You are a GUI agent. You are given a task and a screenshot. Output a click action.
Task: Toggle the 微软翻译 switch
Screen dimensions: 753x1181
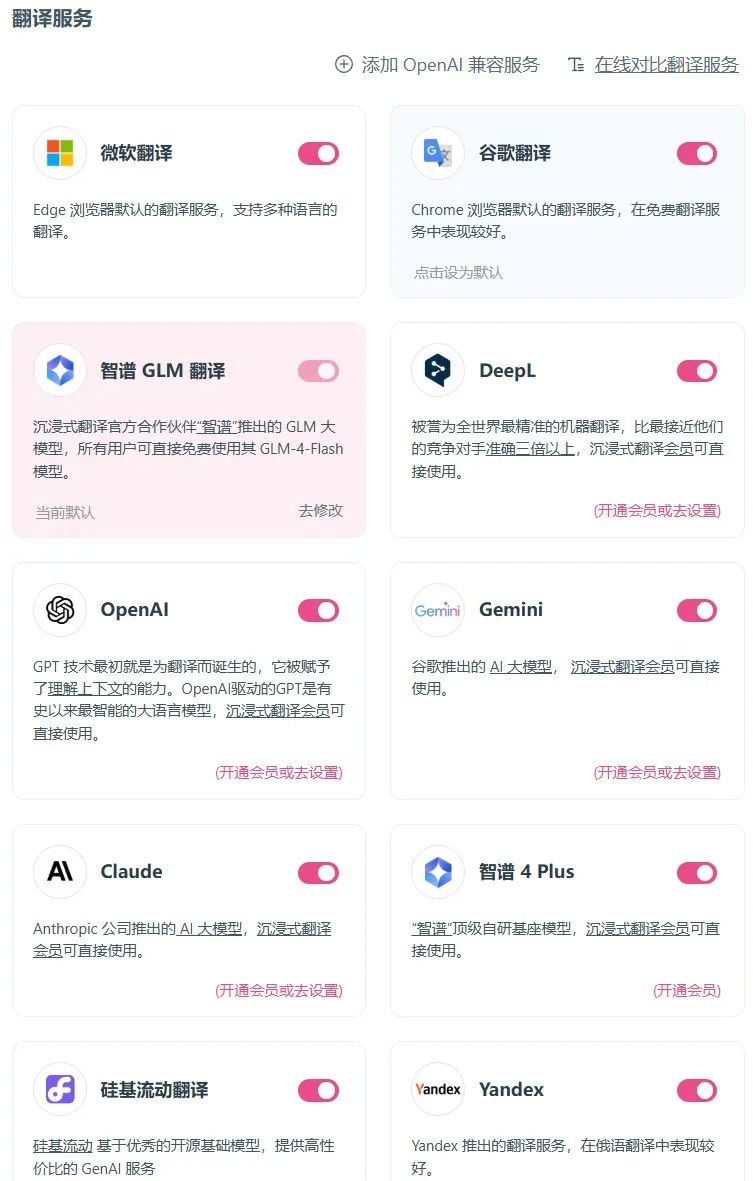(x=318, y=153)
